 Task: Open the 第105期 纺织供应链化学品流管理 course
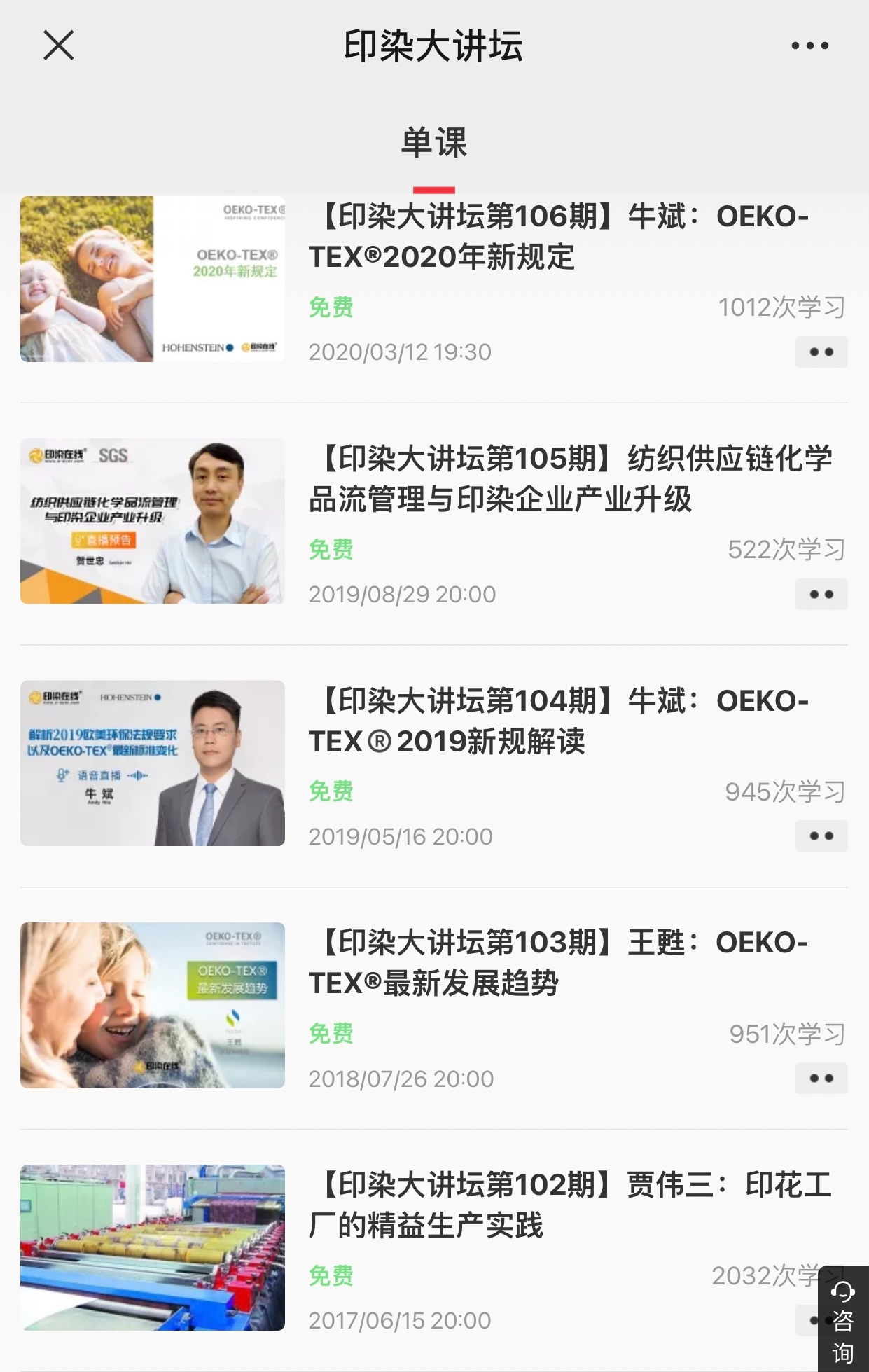[570, 479]
